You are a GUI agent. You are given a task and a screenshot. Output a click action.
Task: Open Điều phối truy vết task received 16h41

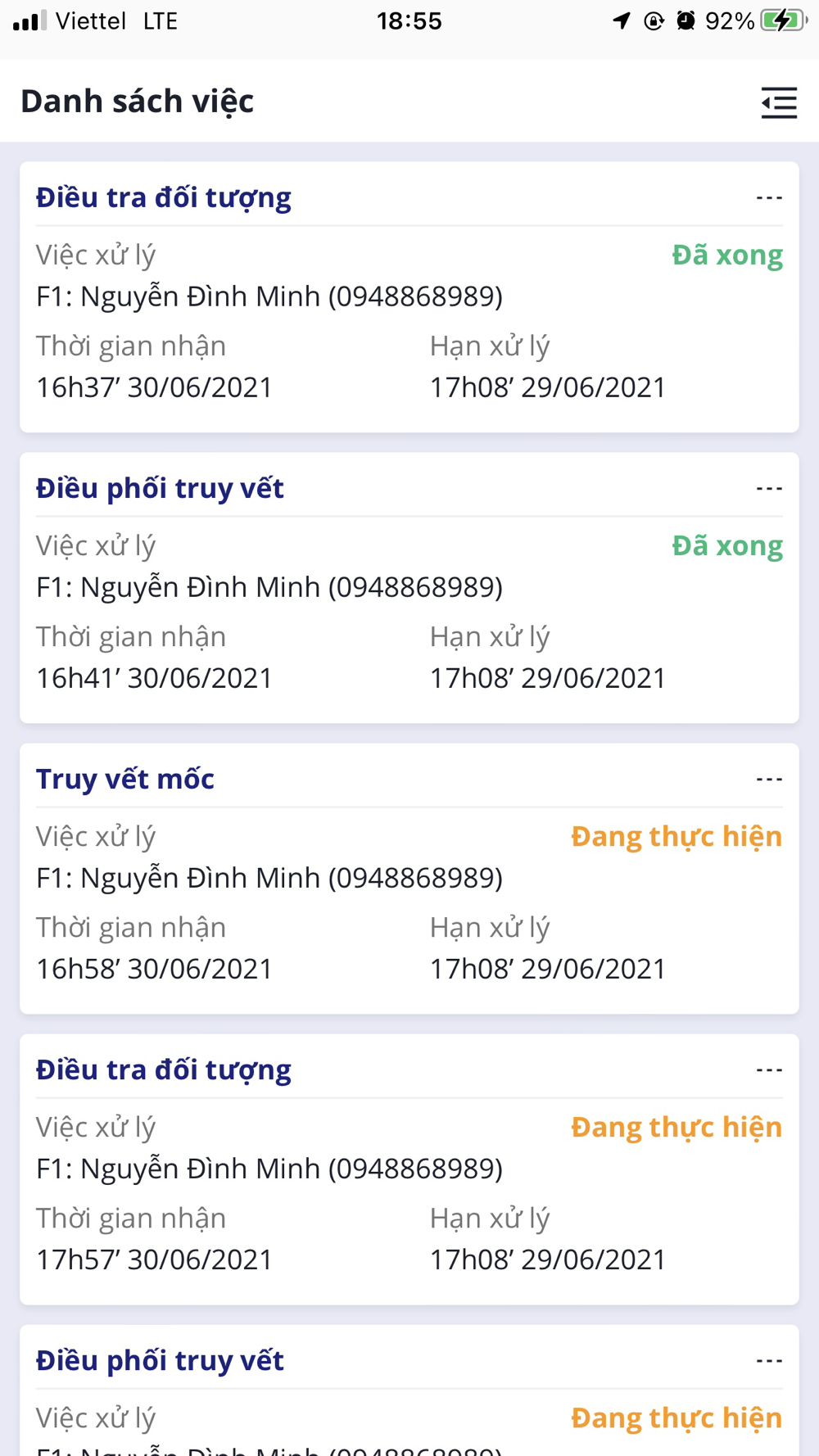point(409,588)
